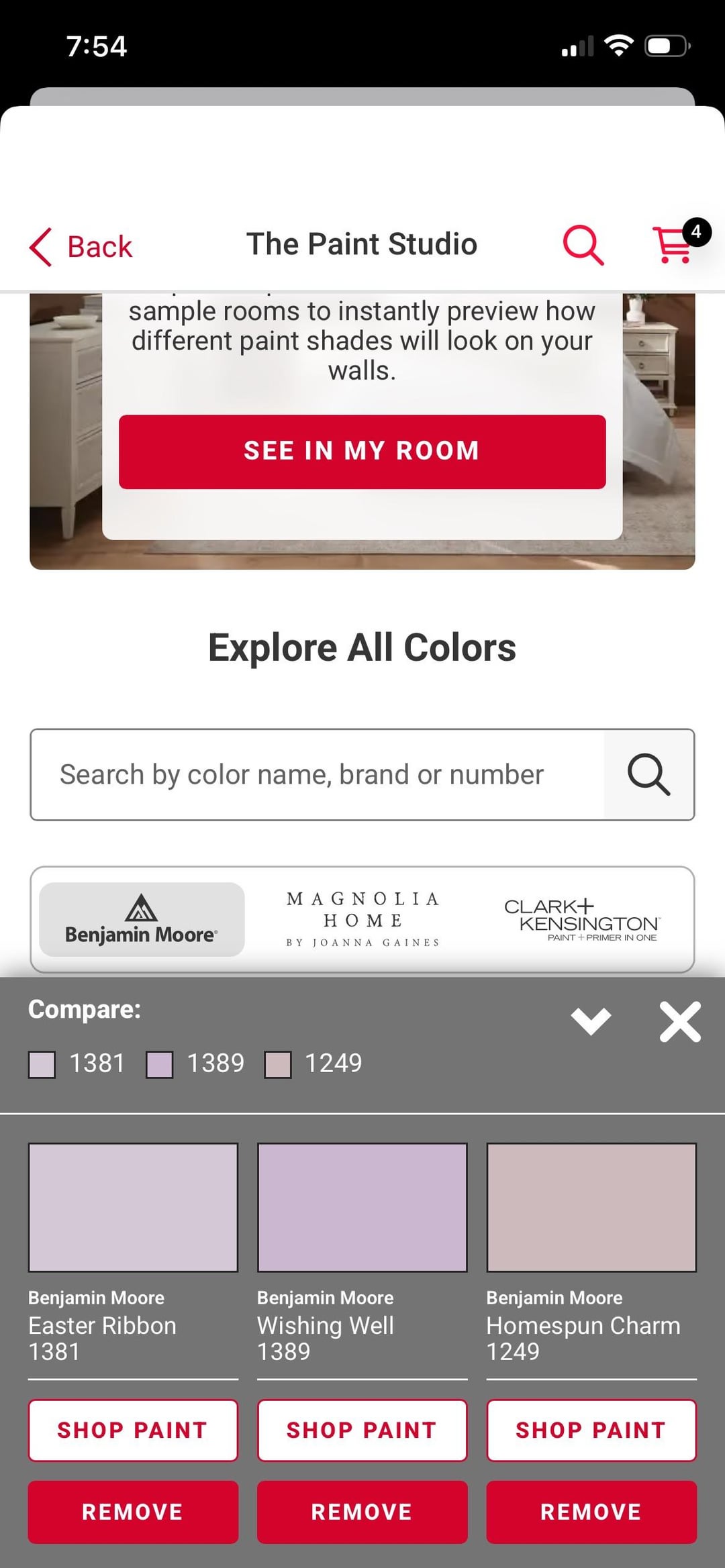Select the Benjamin Moore brand tab
Screen dimensions: 725x1568
[142, 919]
